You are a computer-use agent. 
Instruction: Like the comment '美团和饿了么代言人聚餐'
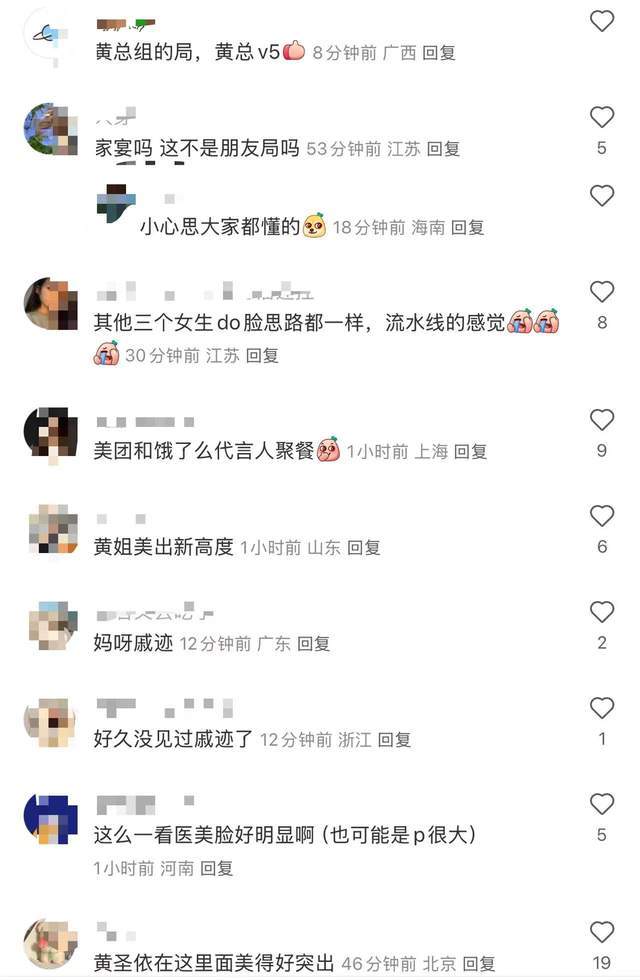601,420
